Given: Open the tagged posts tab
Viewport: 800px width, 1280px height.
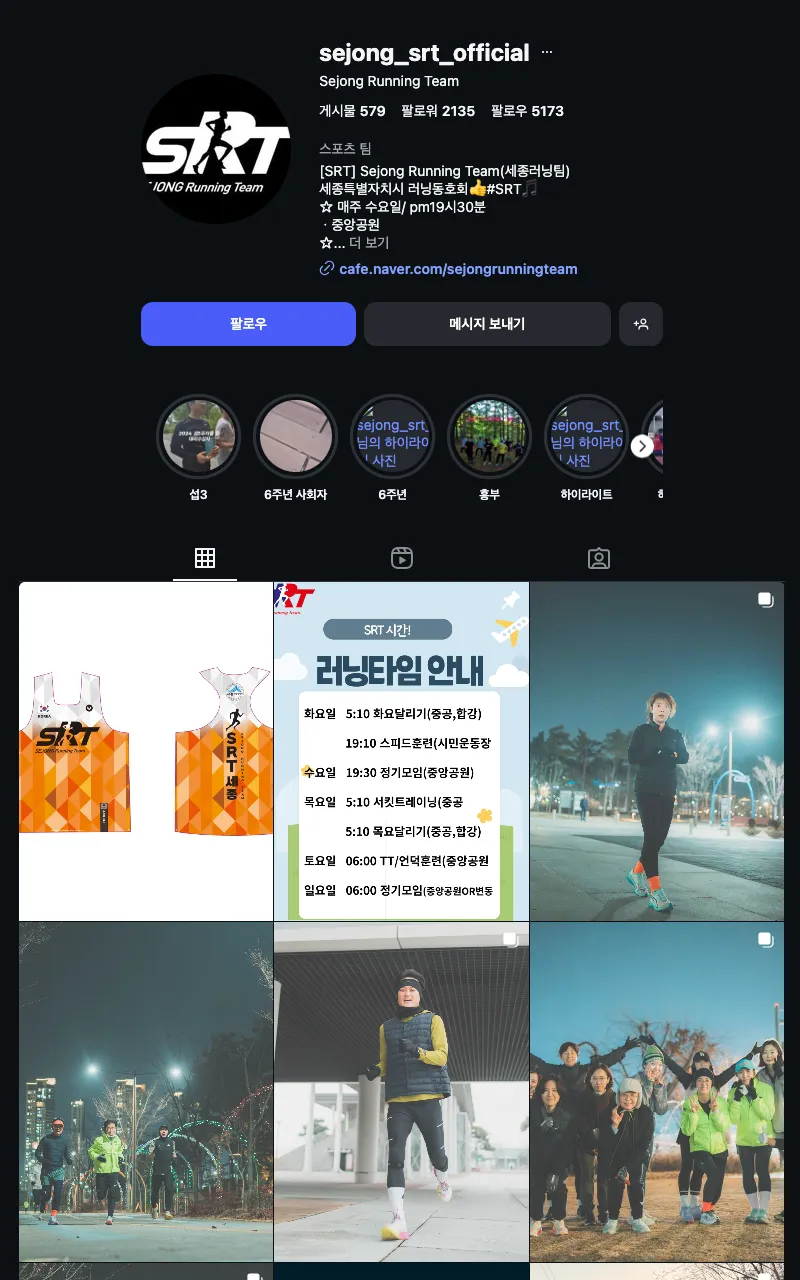Looking at the screenshot, I should coord(598,558).
